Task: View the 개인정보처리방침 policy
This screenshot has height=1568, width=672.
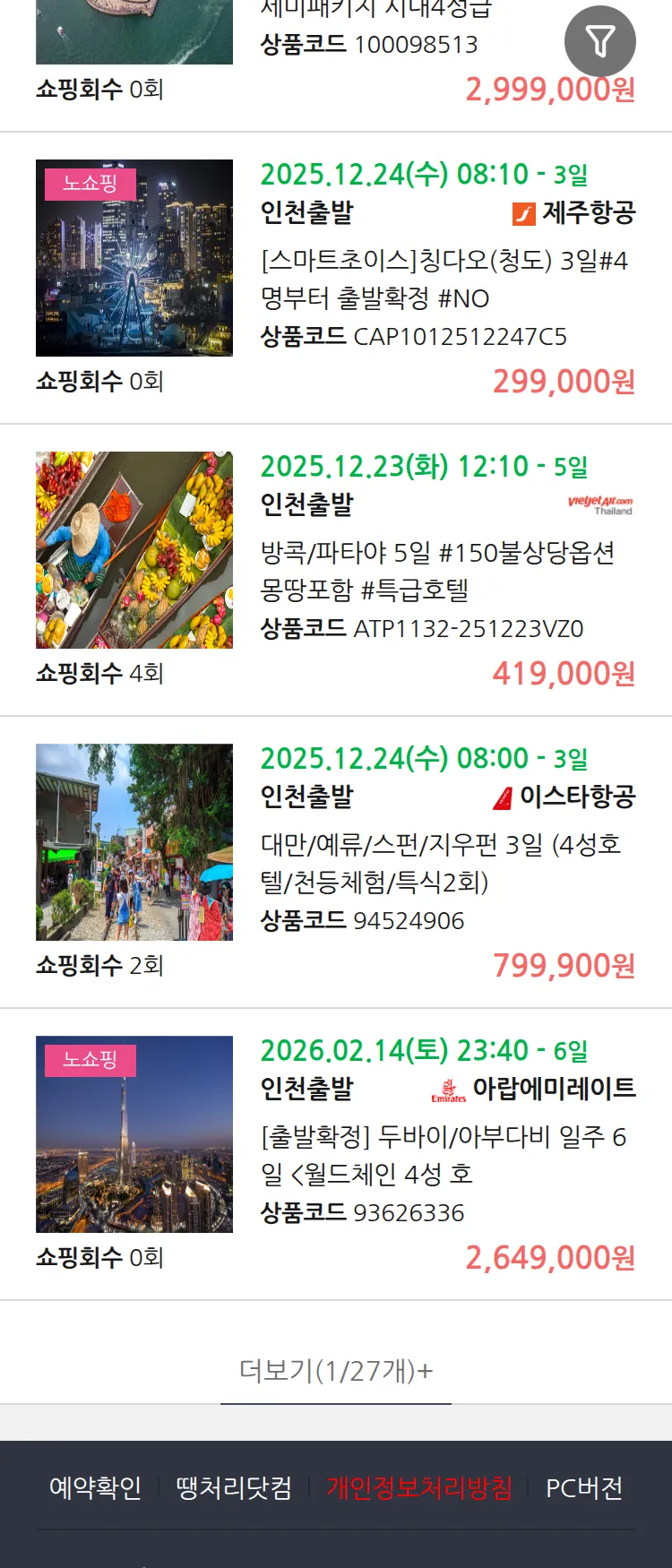Action: 419,1488
